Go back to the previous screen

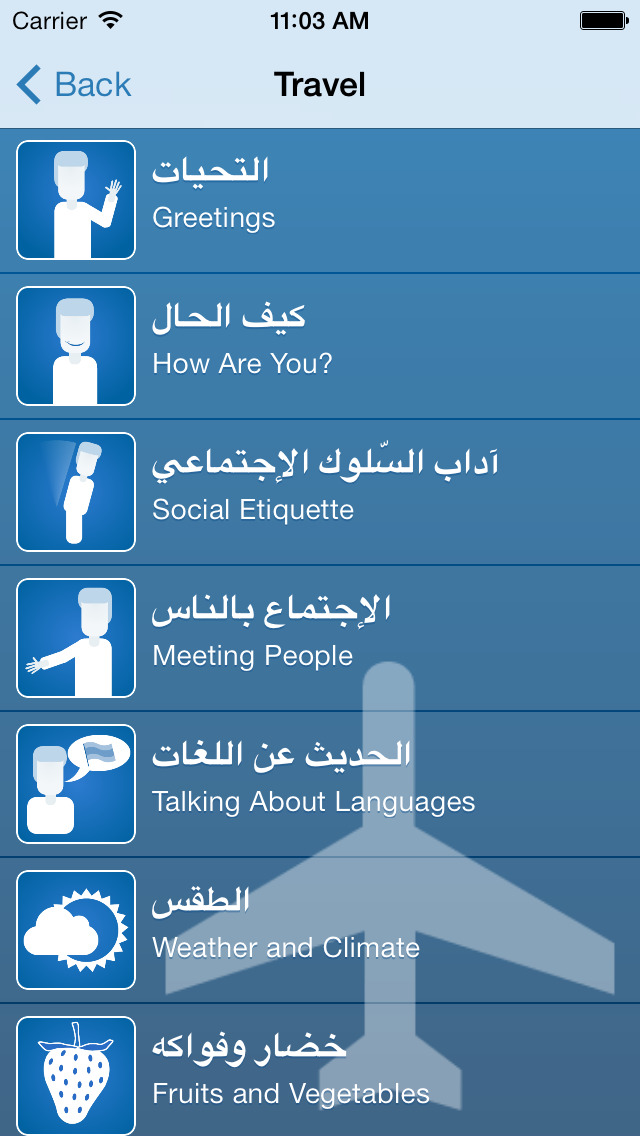pos(74,85)
